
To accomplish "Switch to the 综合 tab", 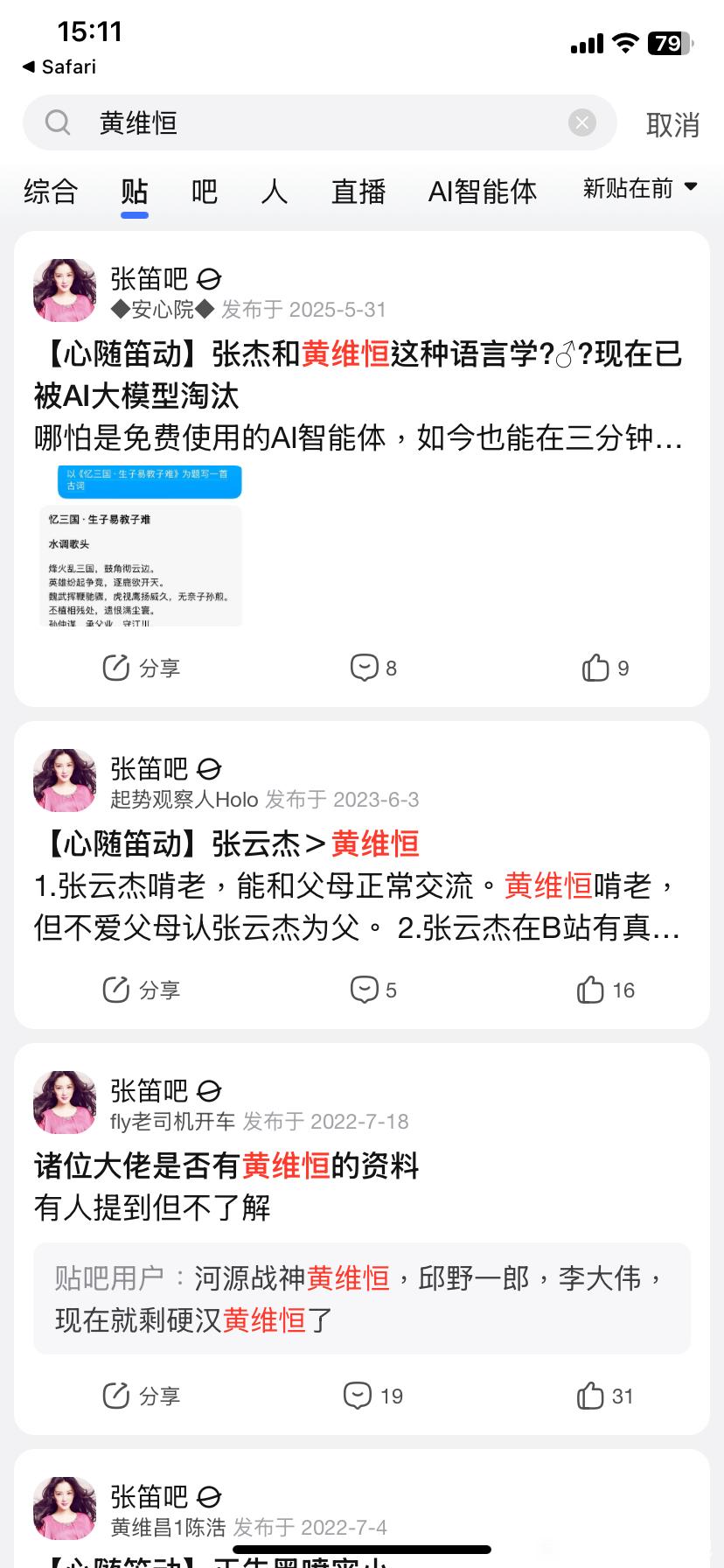I will tap(51, 191).
